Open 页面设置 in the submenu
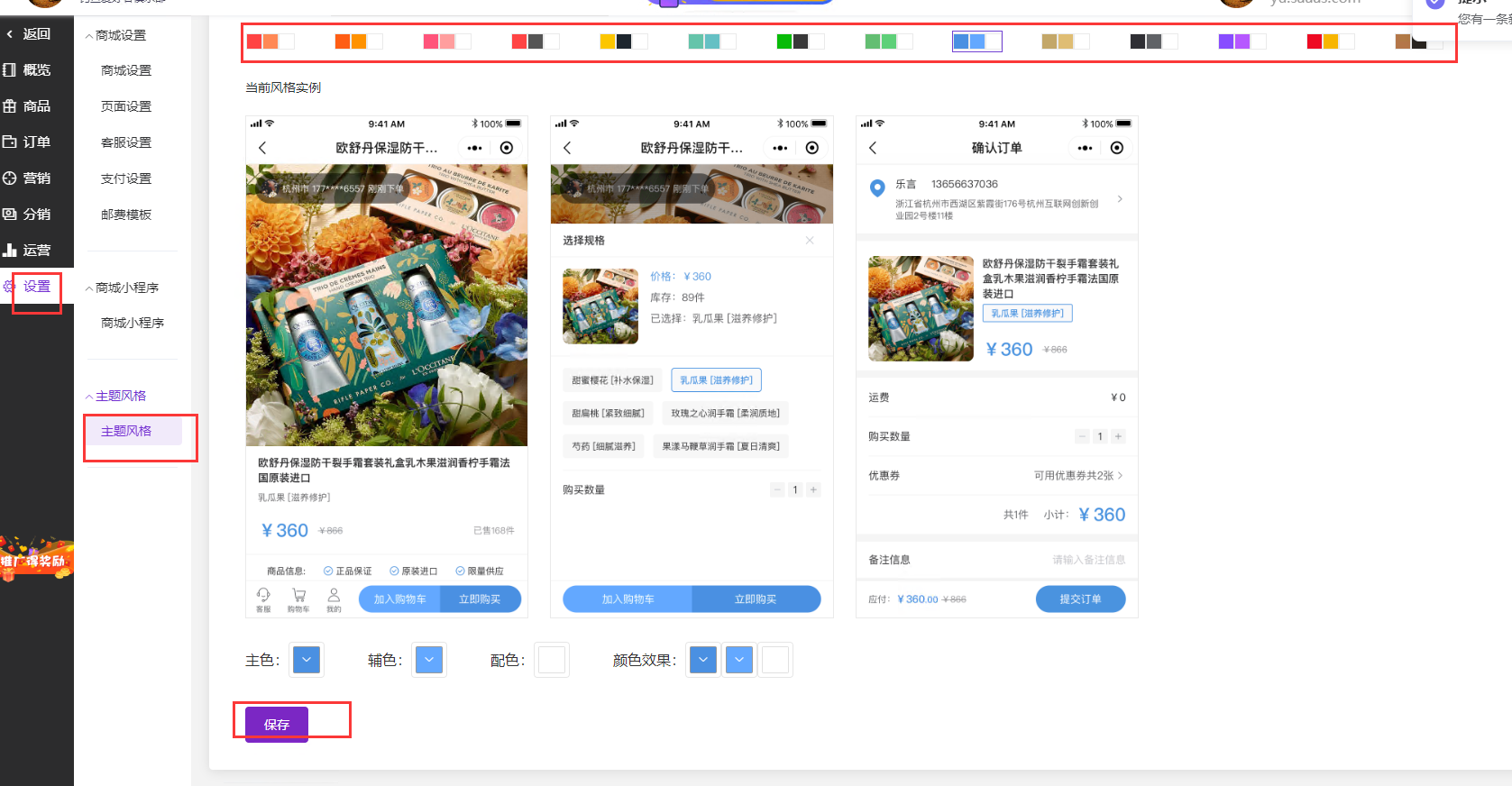The width and height of the screenshot is (1512, 786). point(126,106)
